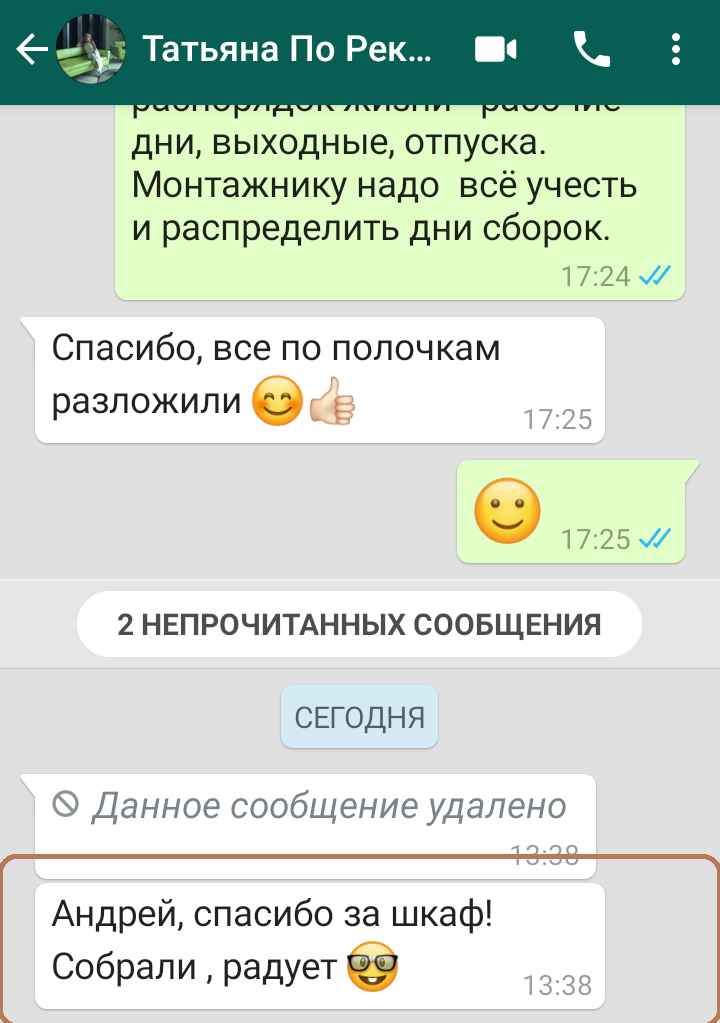Viewport: 720px width, 1023px height.
Task: Start a video call with Татьяна
Action: [496, 49]
